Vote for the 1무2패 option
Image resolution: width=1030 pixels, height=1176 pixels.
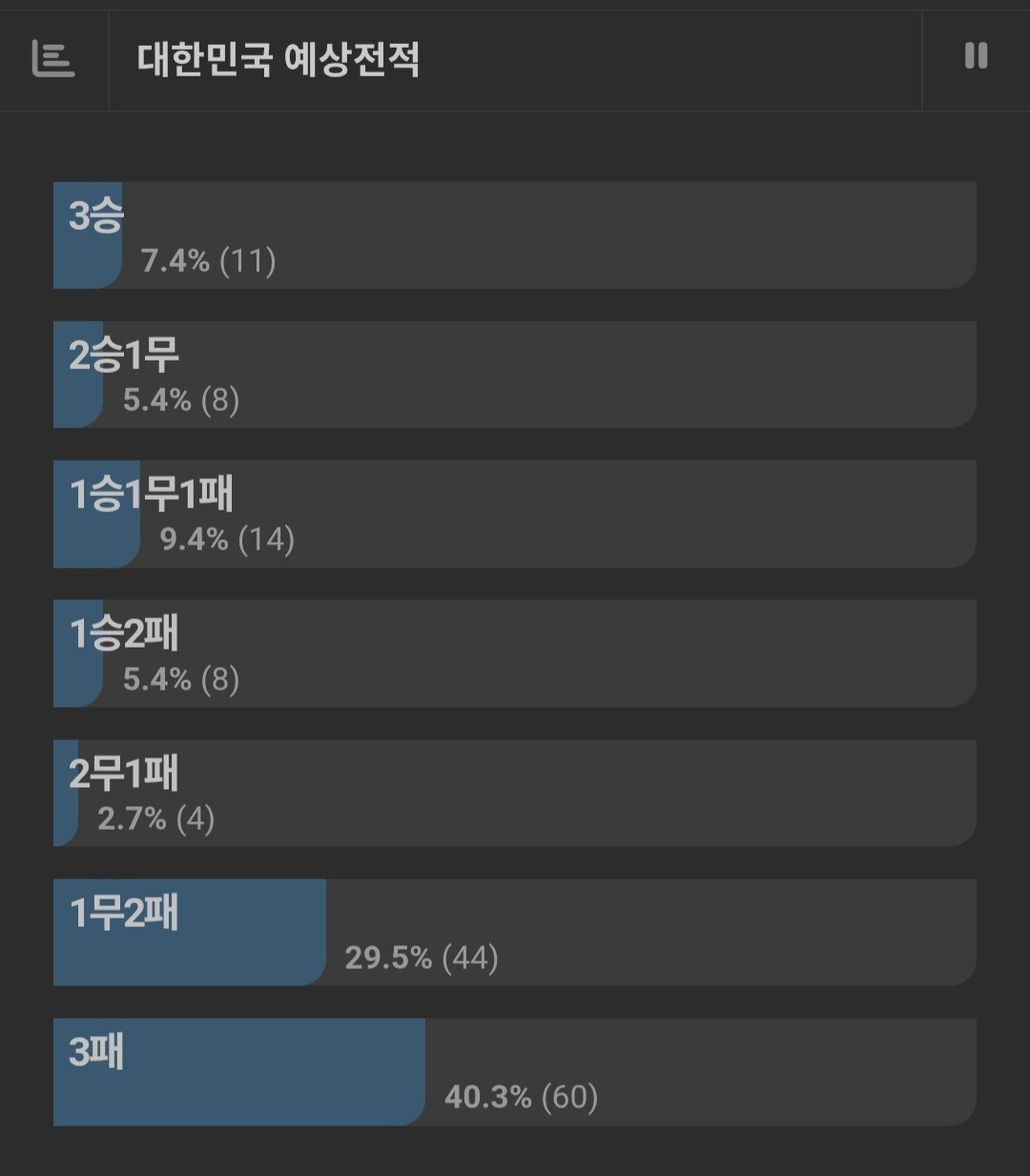tap(515, 932)
